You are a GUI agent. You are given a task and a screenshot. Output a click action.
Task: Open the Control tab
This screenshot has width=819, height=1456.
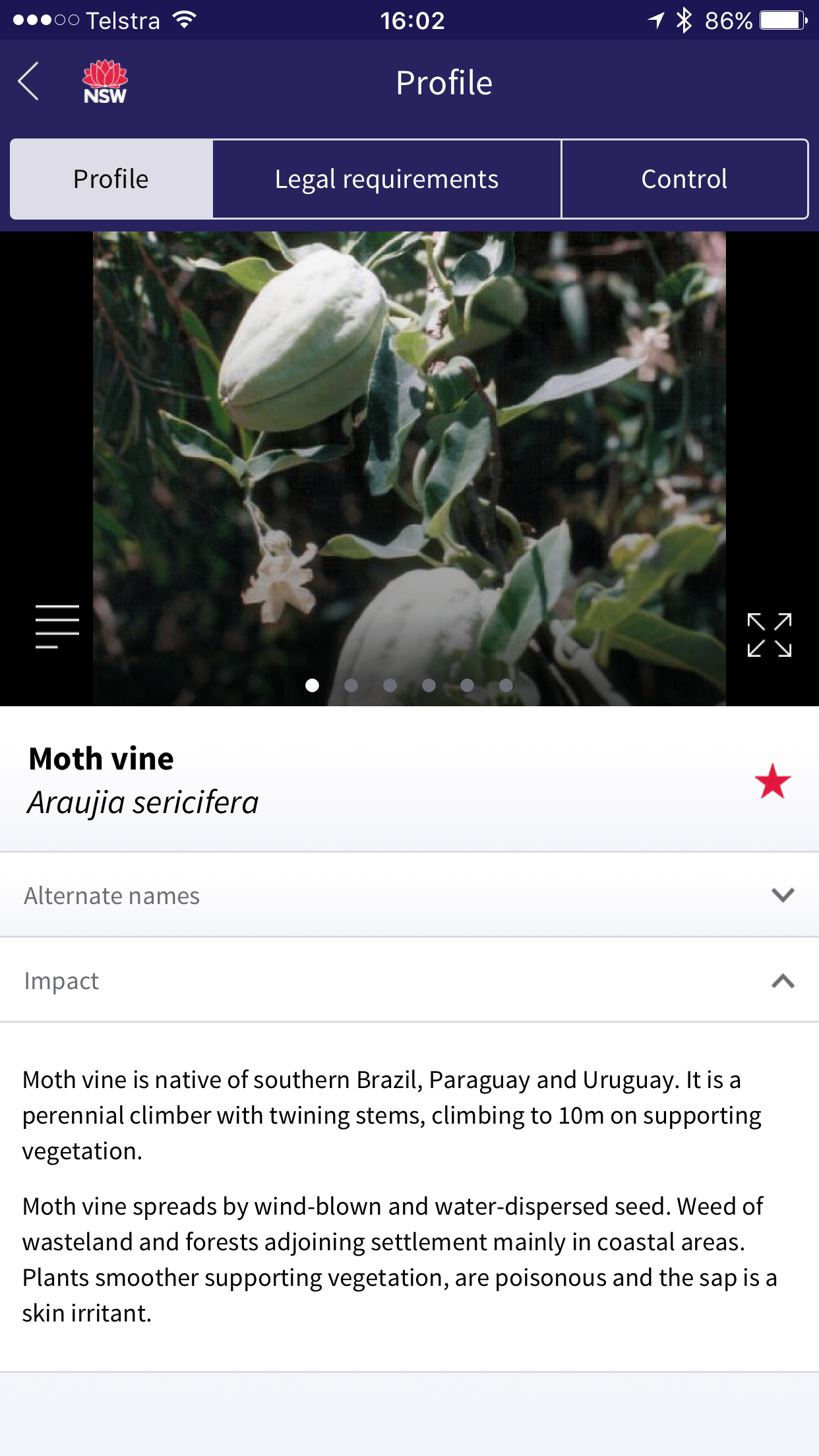(x=684, y=179)
